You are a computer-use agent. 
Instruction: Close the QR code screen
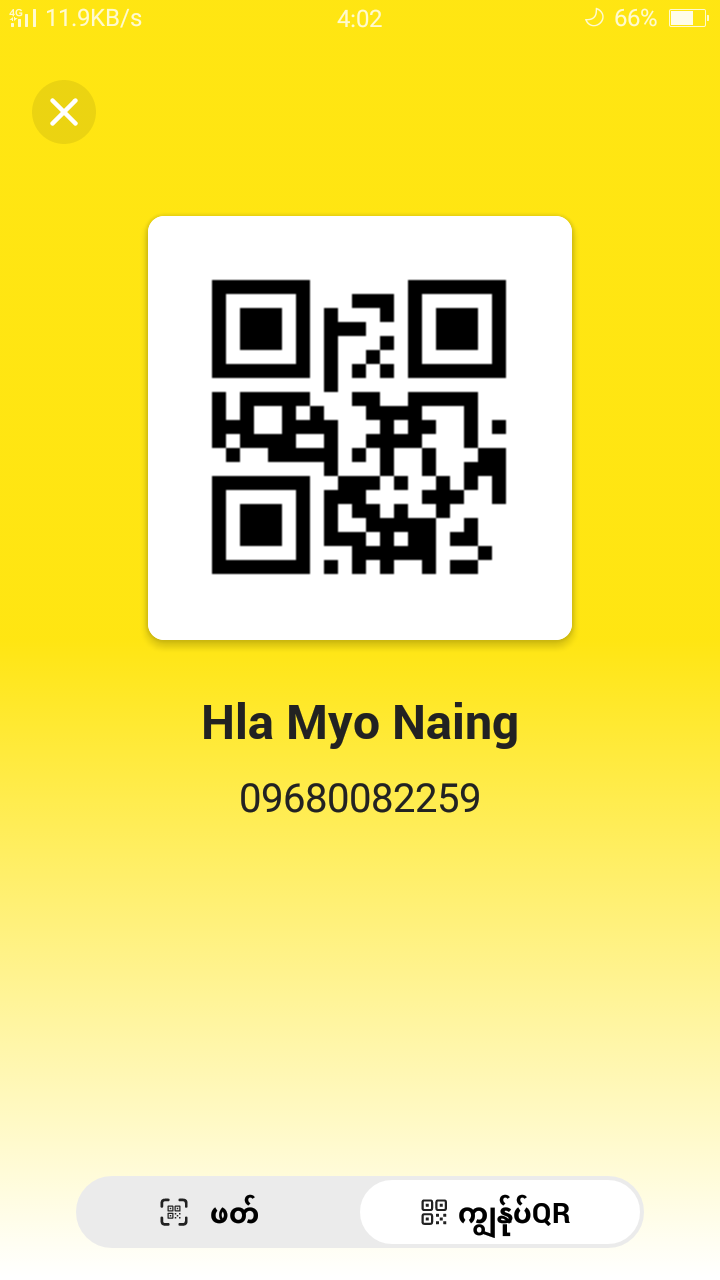64,112
